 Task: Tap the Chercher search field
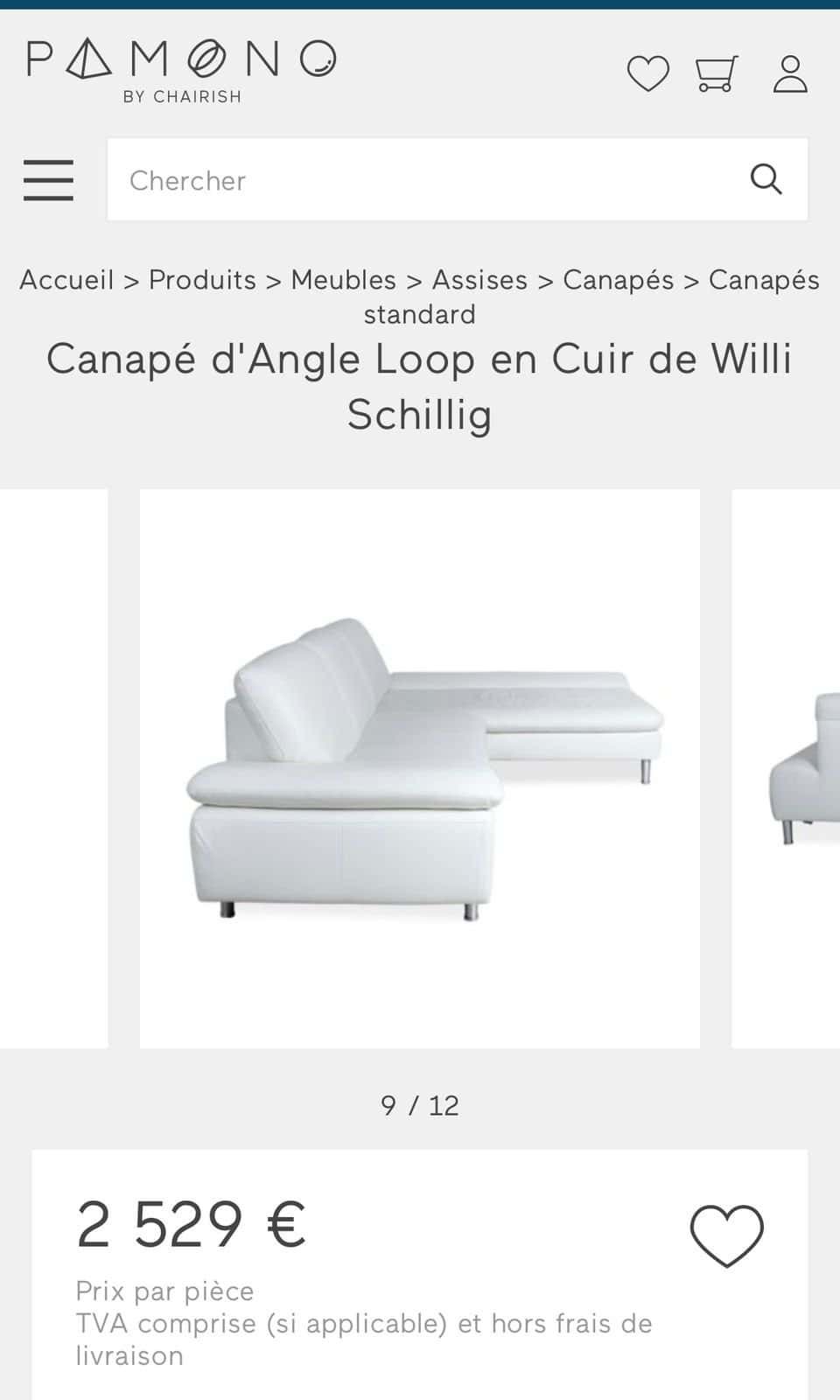tap(420, 180)
